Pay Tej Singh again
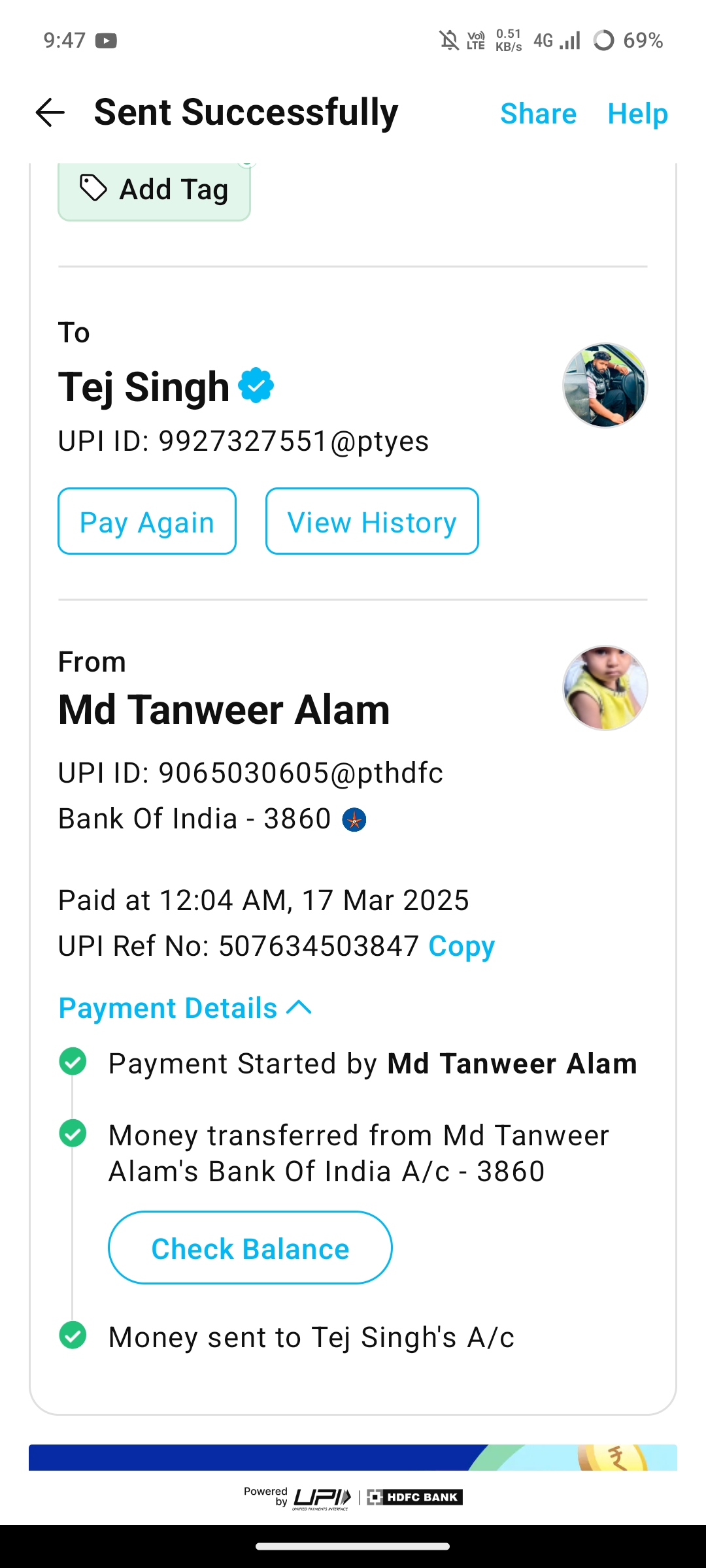Screen dimensions: 706x1568 (147, 521)
